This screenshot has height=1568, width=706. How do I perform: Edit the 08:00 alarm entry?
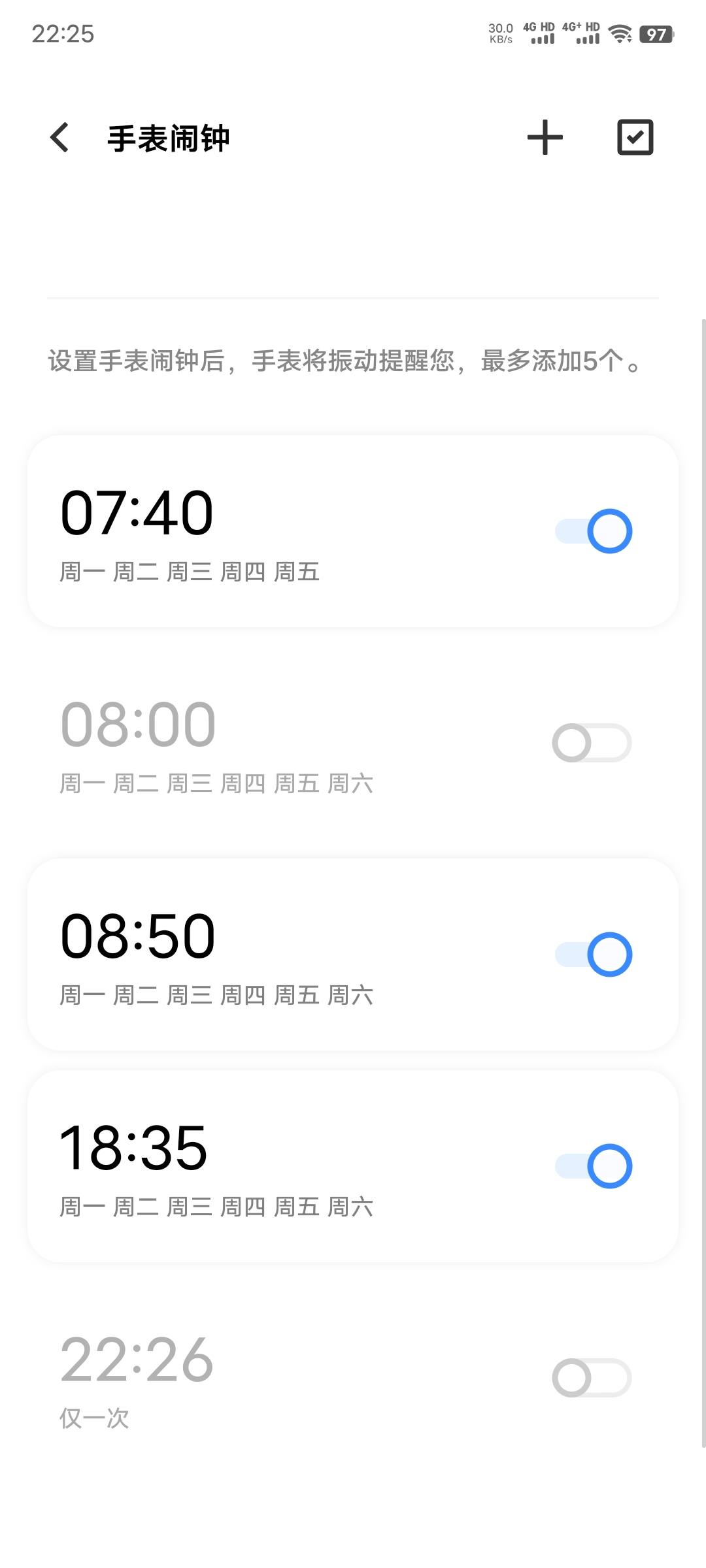pyautogui.click(x=353, y=743)
